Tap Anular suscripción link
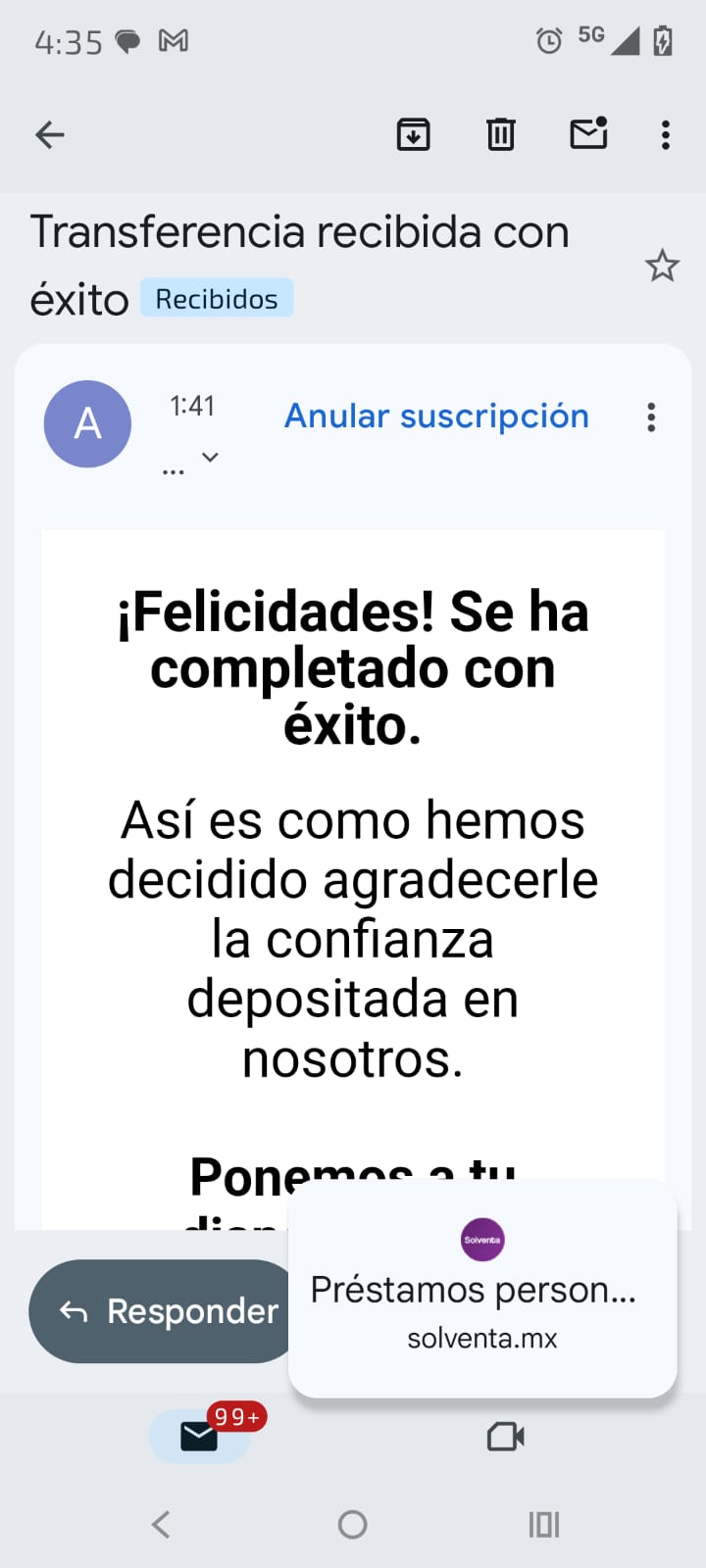 point(436,416)
